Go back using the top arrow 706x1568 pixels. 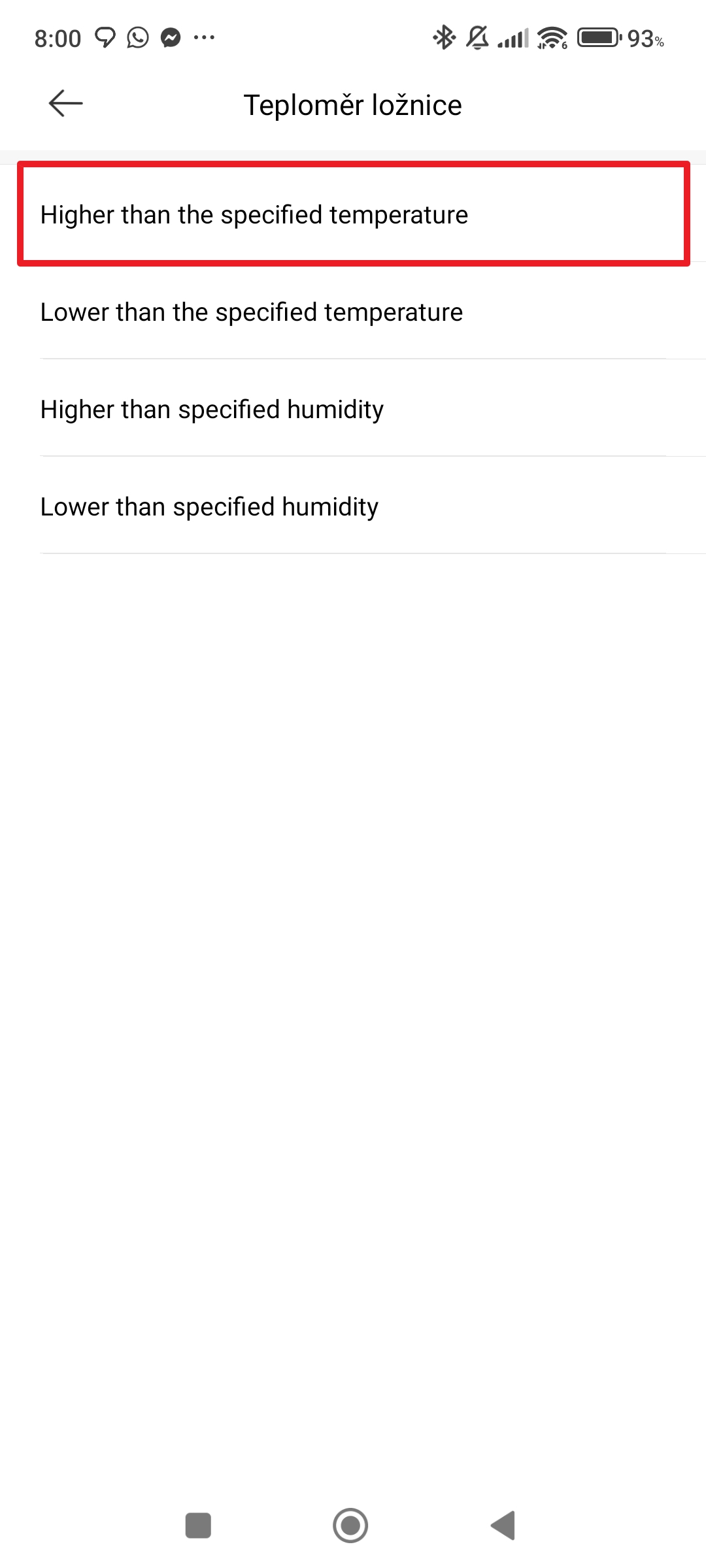point(66,104)
